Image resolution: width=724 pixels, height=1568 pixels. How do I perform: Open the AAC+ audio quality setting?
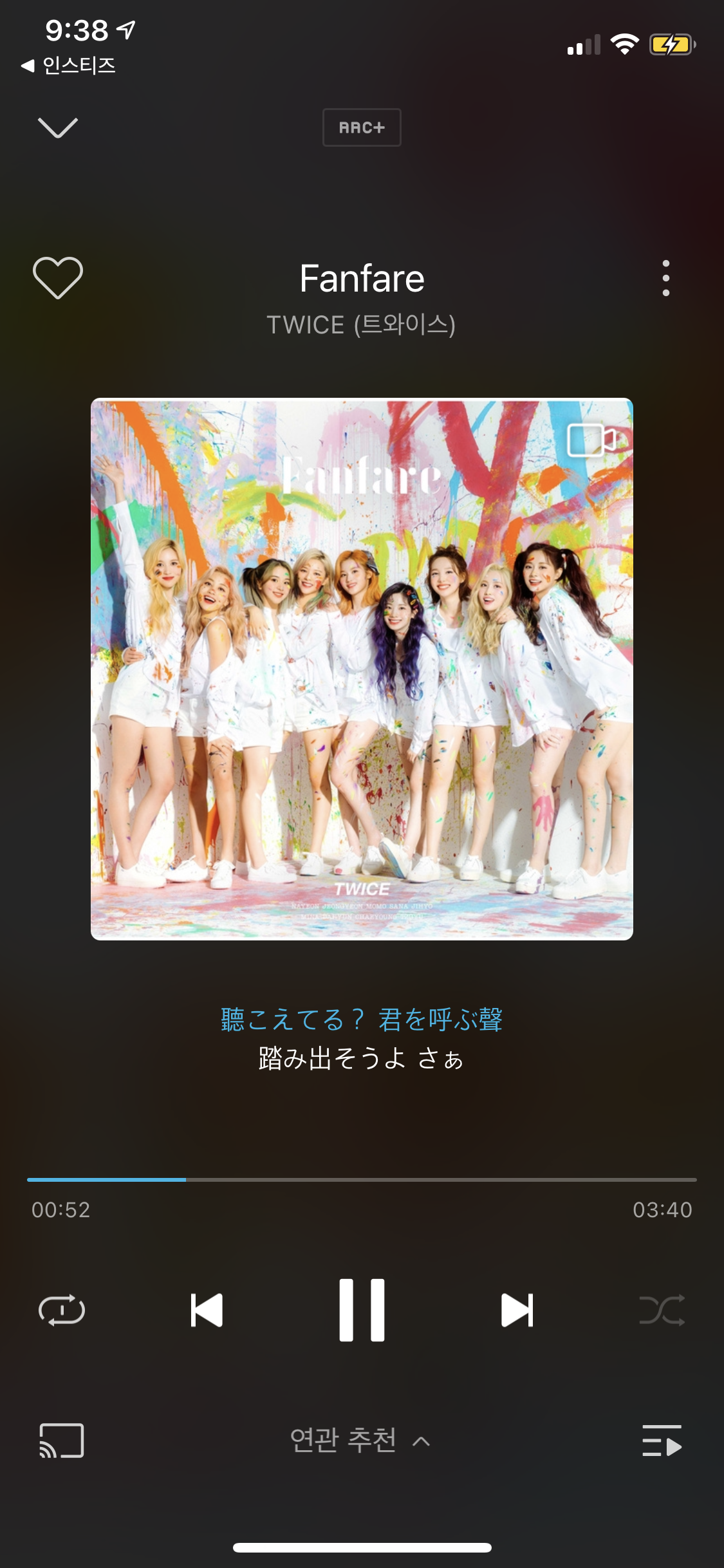point(362,127)
